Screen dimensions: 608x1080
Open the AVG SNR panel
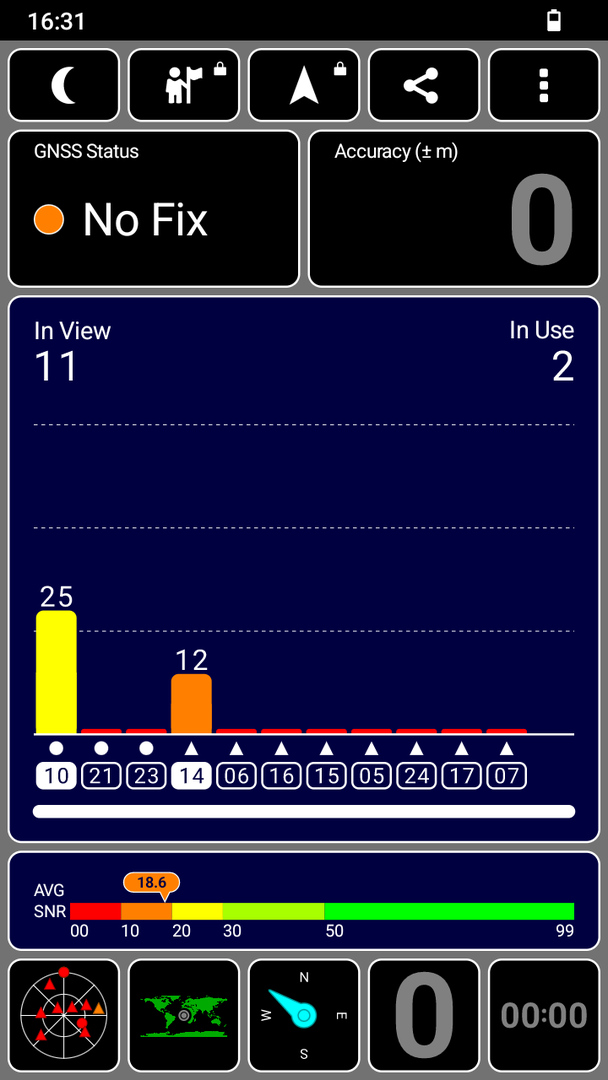[304, 900]
